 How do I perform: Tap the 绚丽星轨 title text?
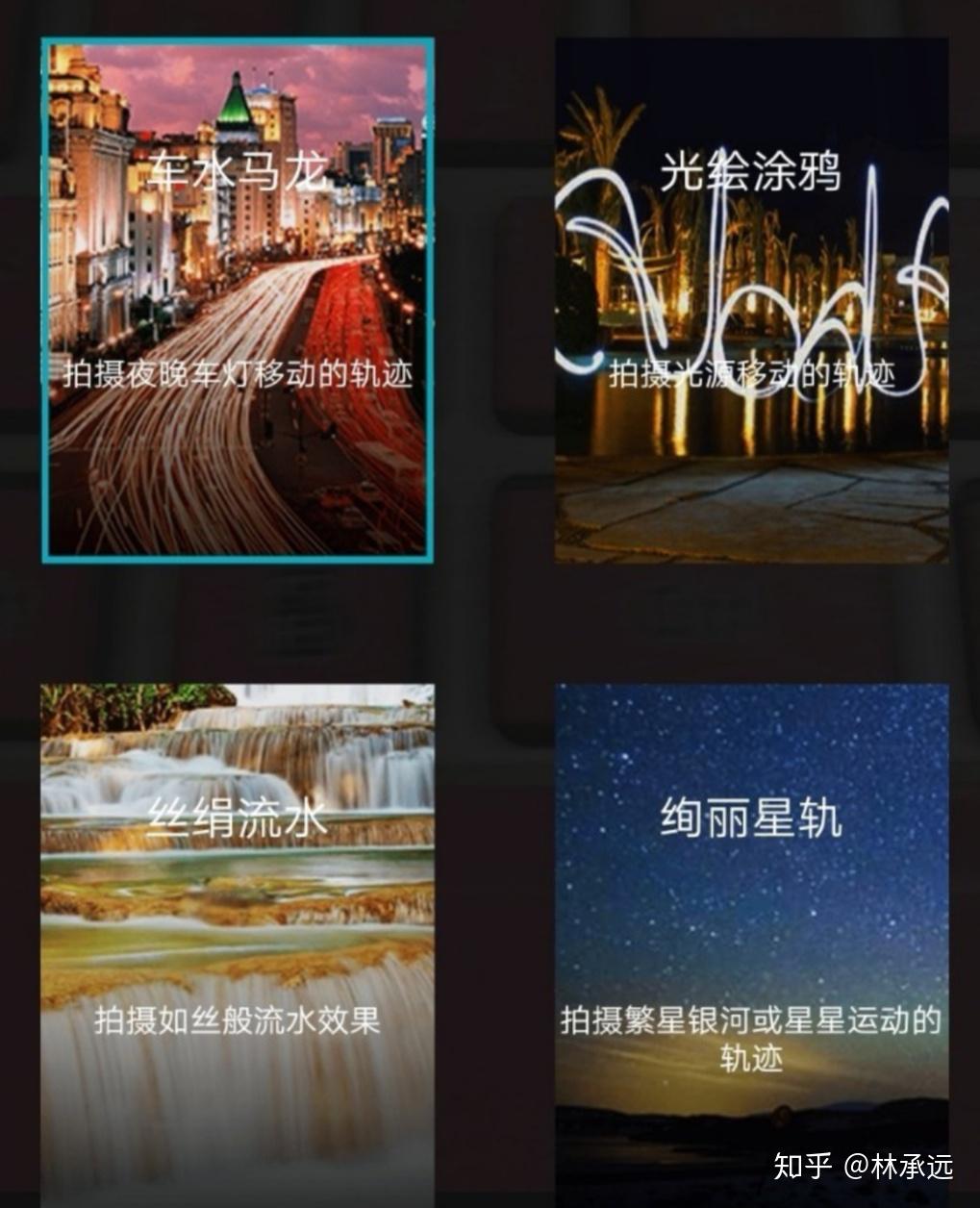754,819
